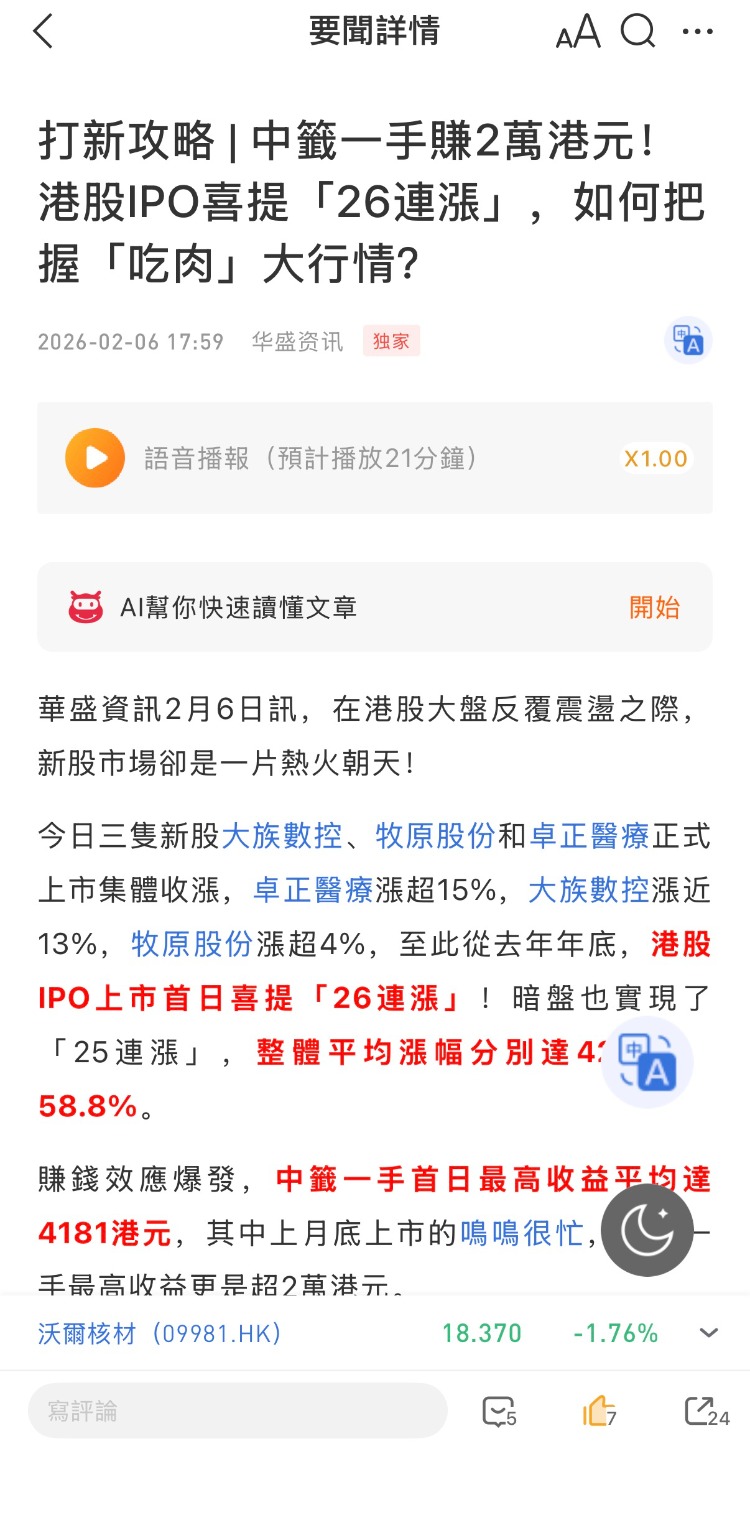Open search from the top bar
The image size is (750, 1515).
tap(637, 32)
